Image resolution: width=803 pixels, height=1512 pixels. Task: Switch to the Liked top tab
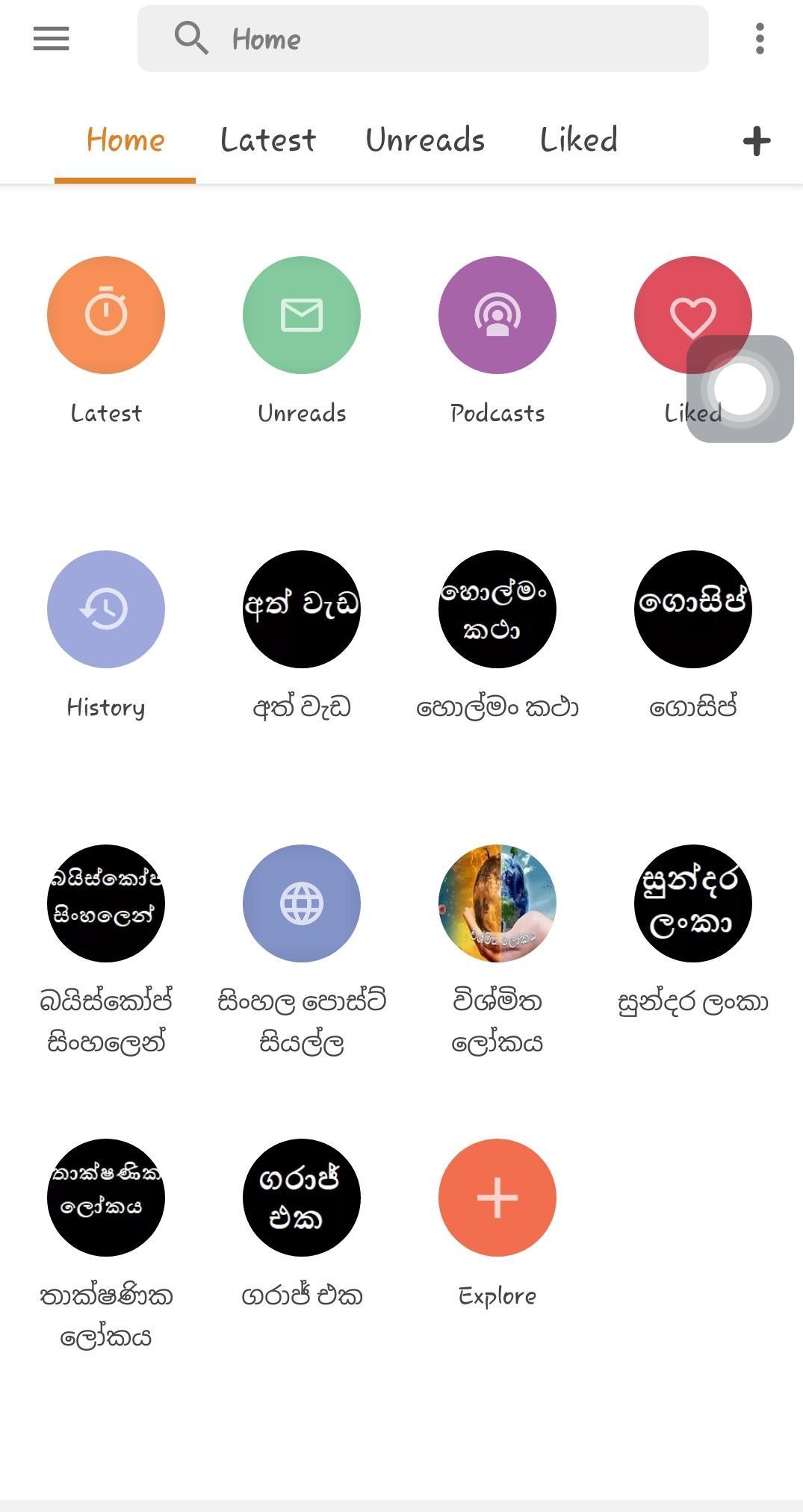[578, 140]
